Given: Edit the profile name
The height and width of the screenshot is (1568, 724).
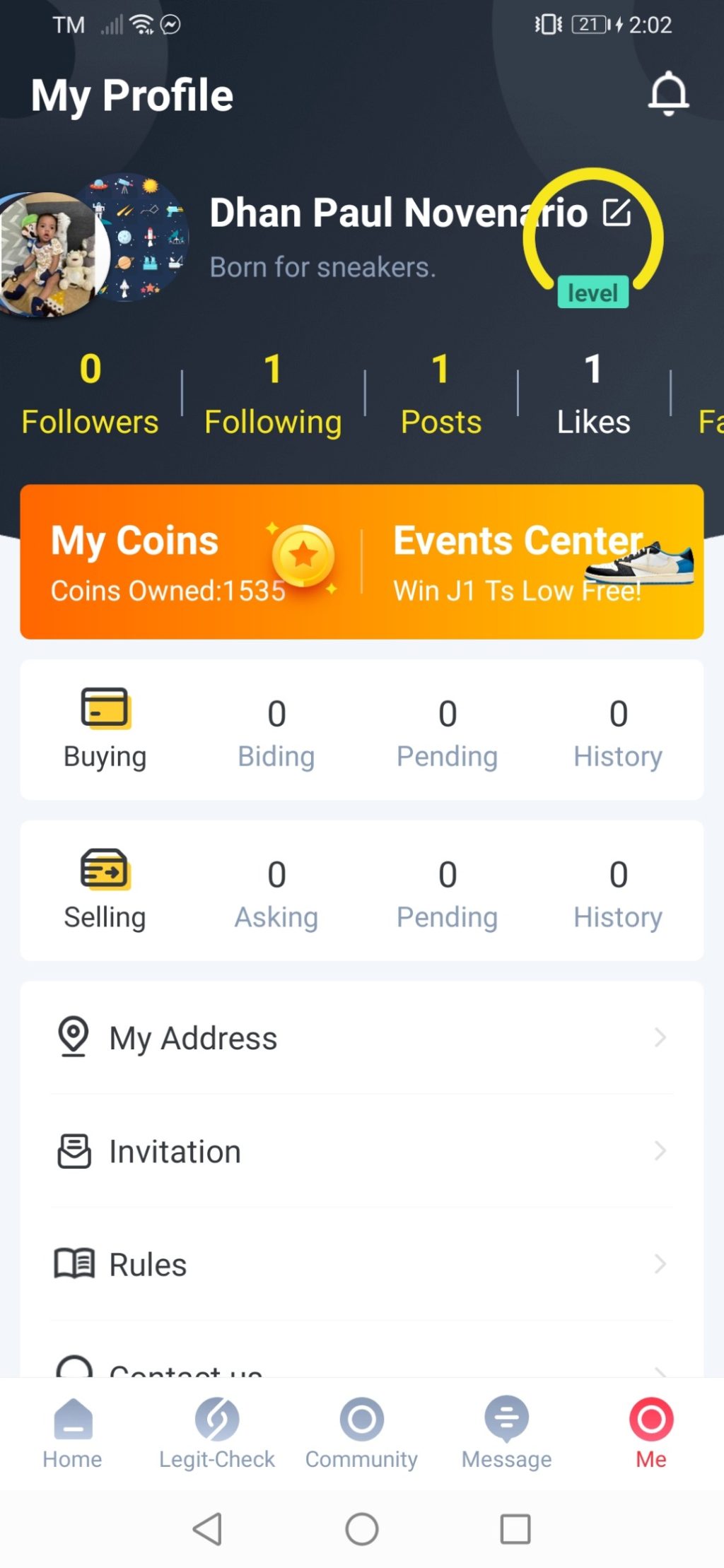Looking at the screenshot, I should [617, 212].
